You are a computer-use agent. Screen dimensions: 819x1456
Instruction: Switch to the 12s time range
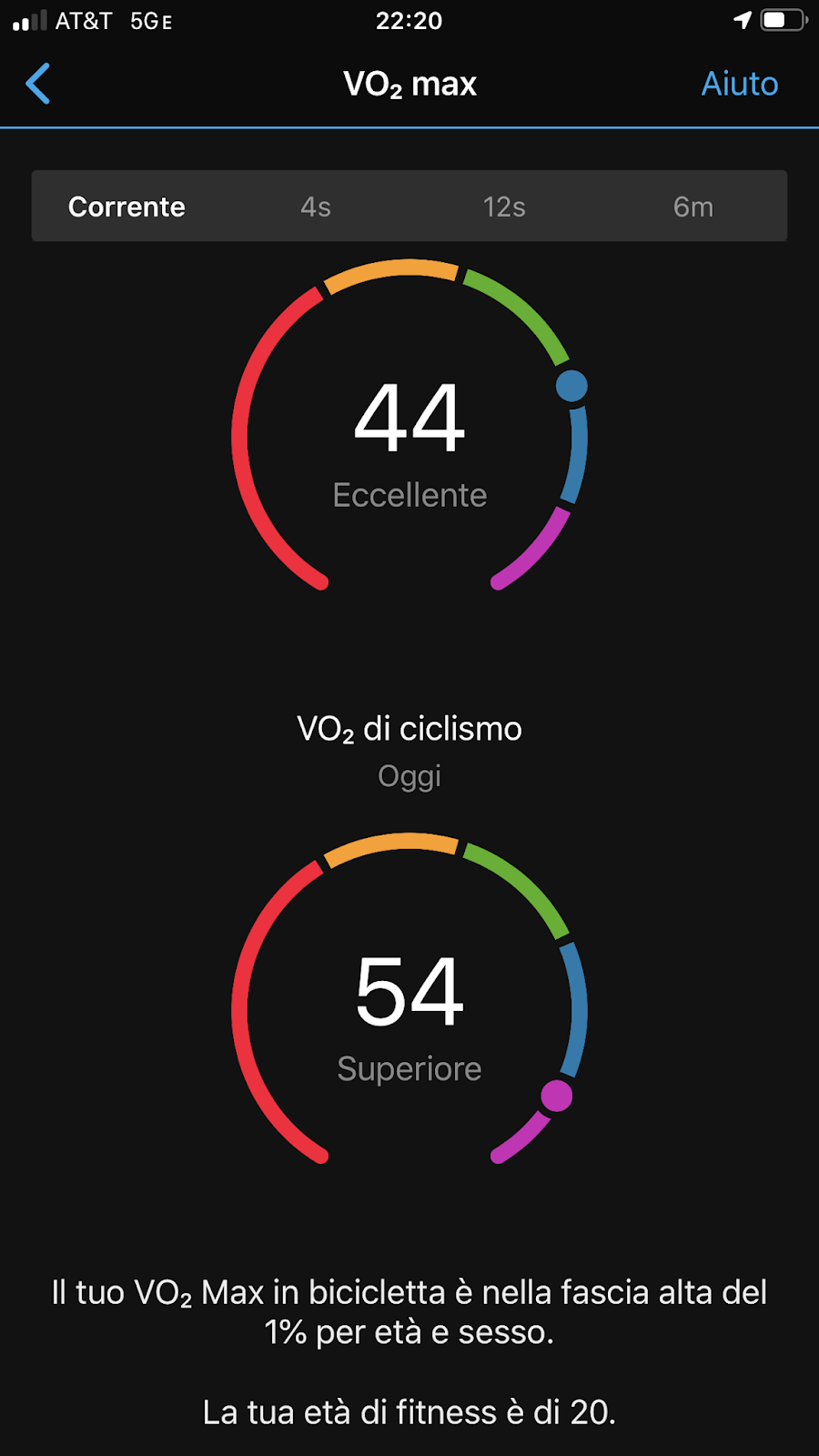[x=504, y=207]
